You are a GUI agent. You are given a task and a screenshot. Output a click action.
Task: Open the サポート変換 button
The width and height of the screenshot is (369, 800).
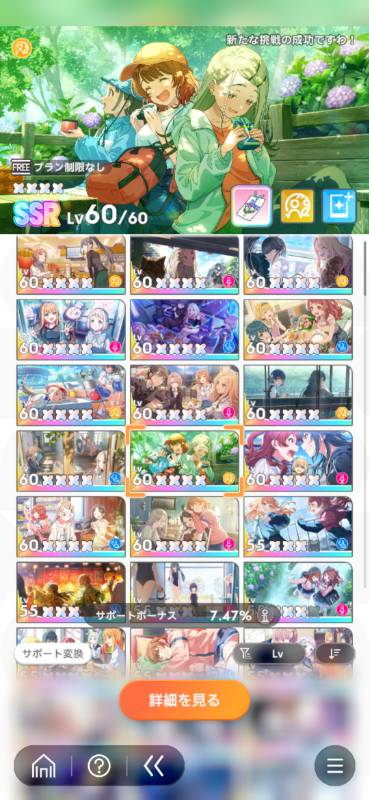point(53,654)
